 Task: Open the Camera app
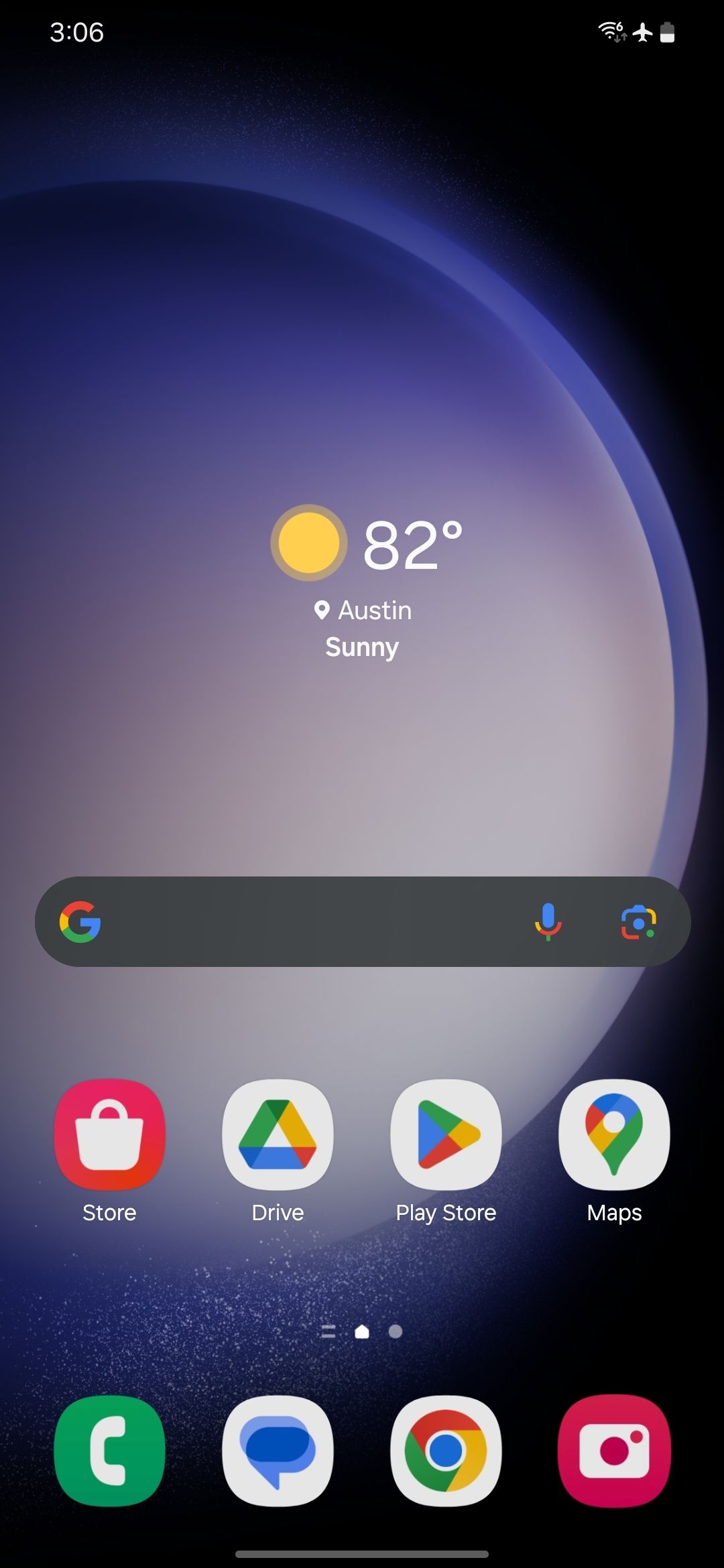(614, 1451)
